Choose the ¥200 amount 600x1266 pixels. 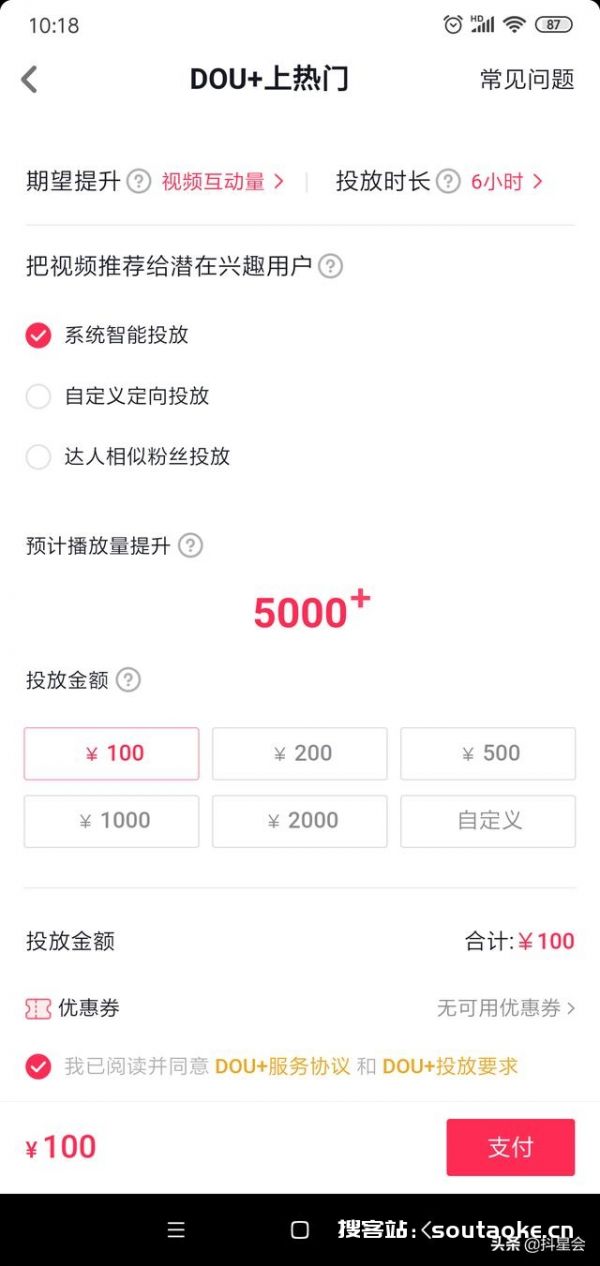(300, 754)
